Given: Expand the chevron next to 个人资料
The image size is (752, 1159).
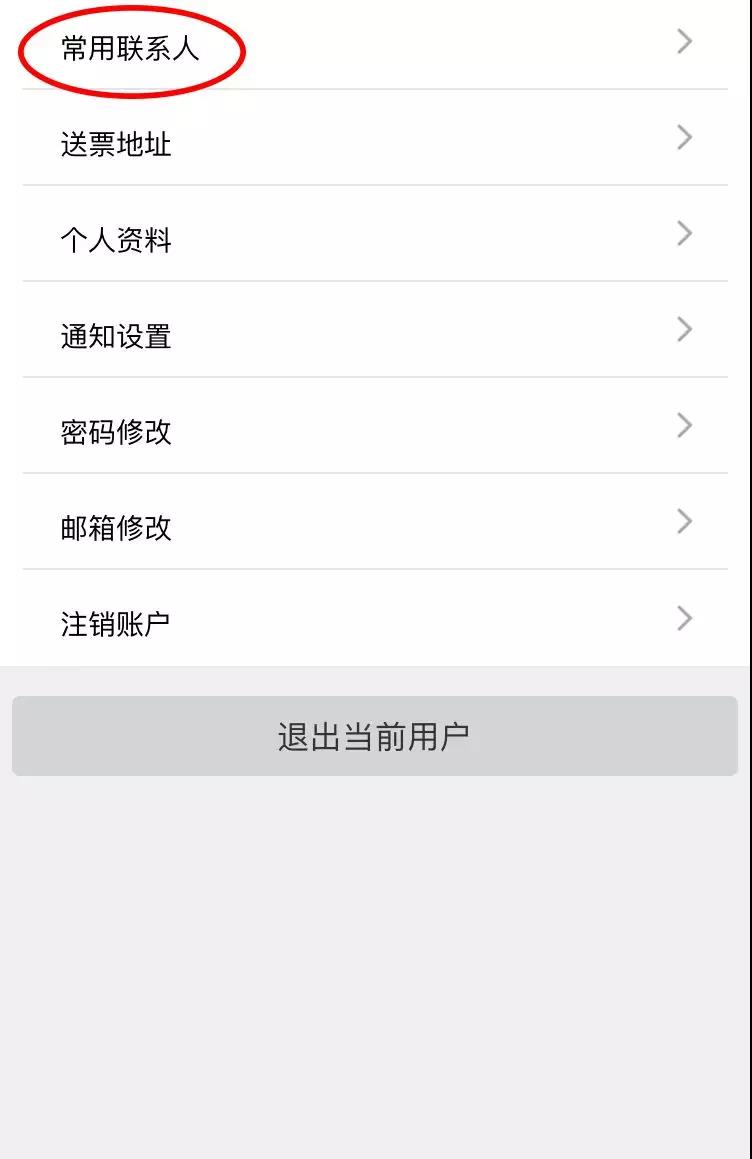Looking at the screenshot, I should tap(685, 233).
